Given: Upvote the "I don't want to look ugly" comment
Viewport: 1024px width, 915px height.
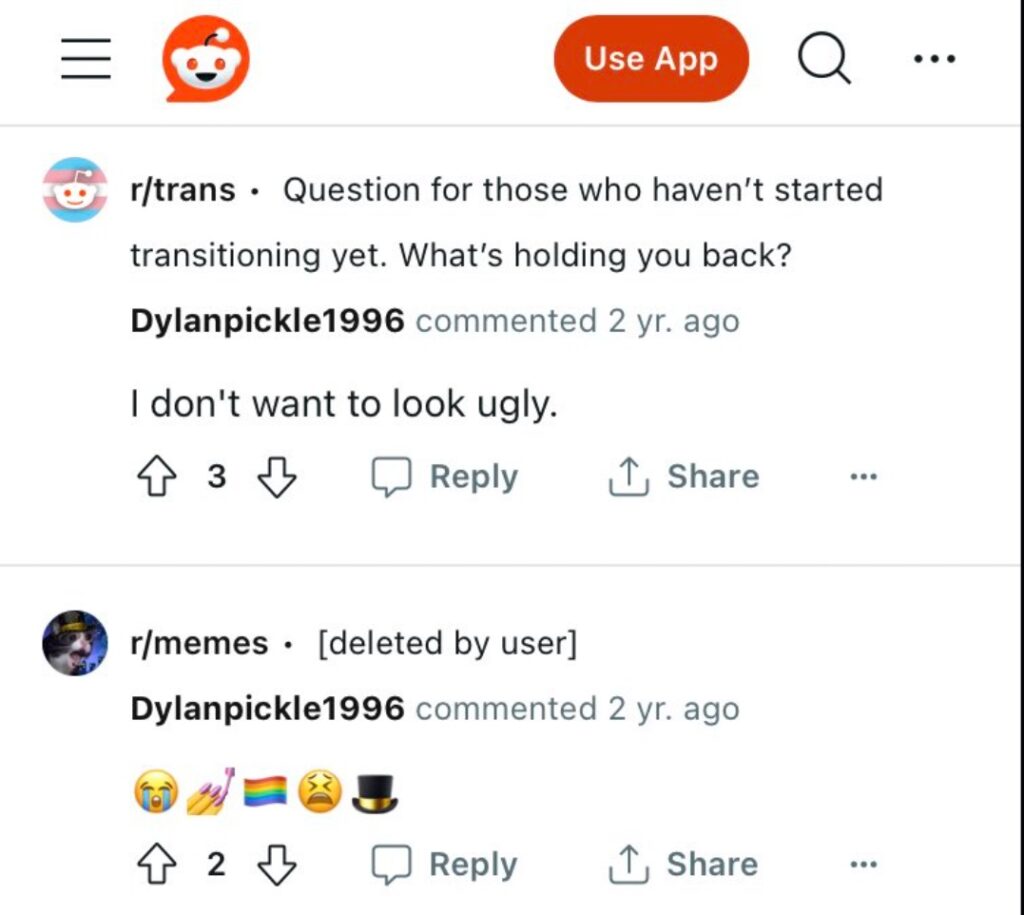Looking at the screenshot, I should click(156, 477).
